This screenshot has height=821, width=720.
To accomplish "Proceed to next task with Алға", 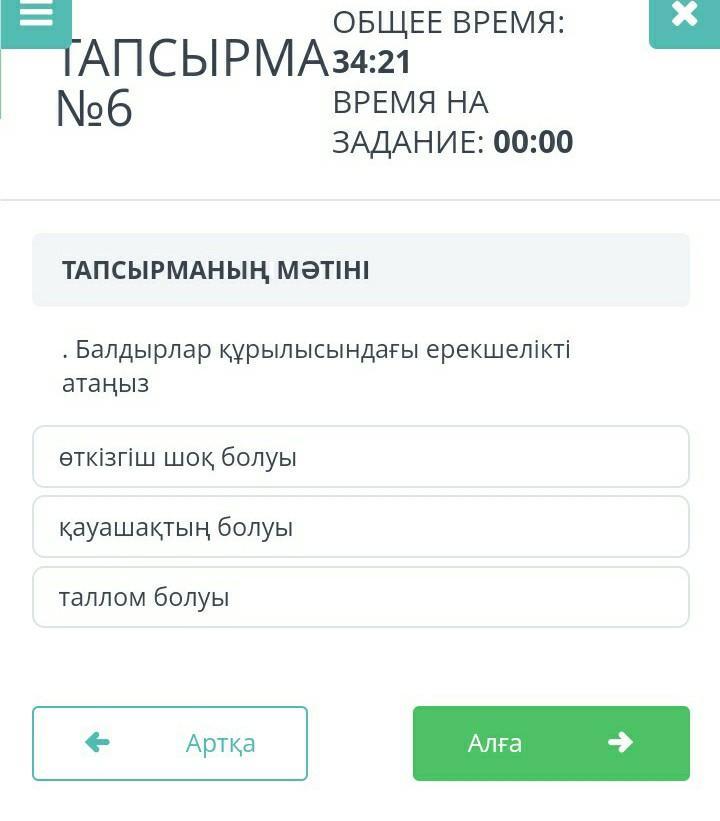I will tap(551, 743).
